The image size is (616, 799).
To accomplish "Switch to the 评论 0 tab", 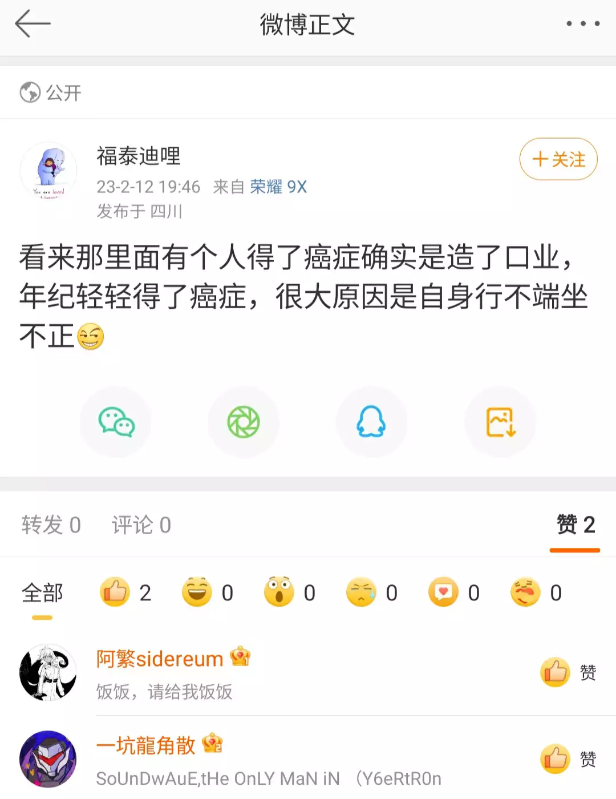I will [141, 525].
